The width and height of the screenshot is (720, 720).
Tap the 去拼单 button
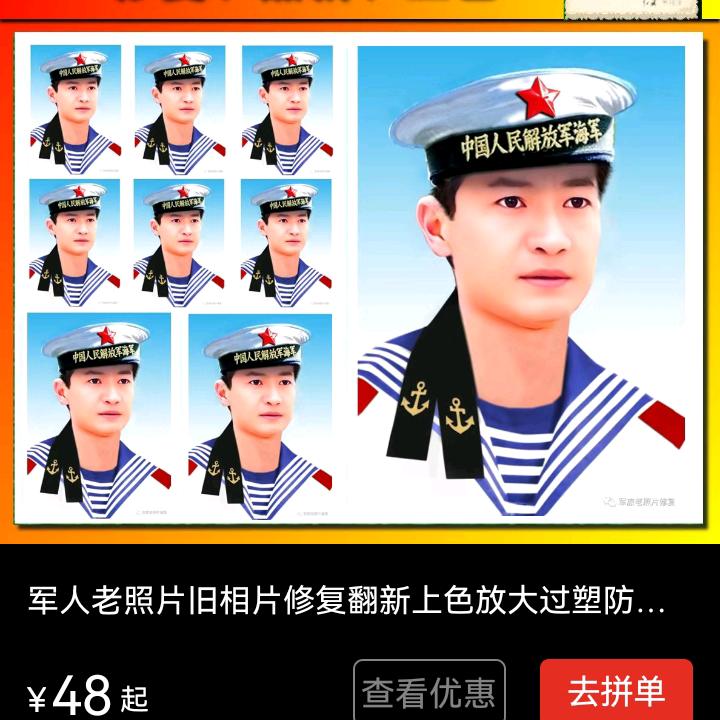pos(616,691)
